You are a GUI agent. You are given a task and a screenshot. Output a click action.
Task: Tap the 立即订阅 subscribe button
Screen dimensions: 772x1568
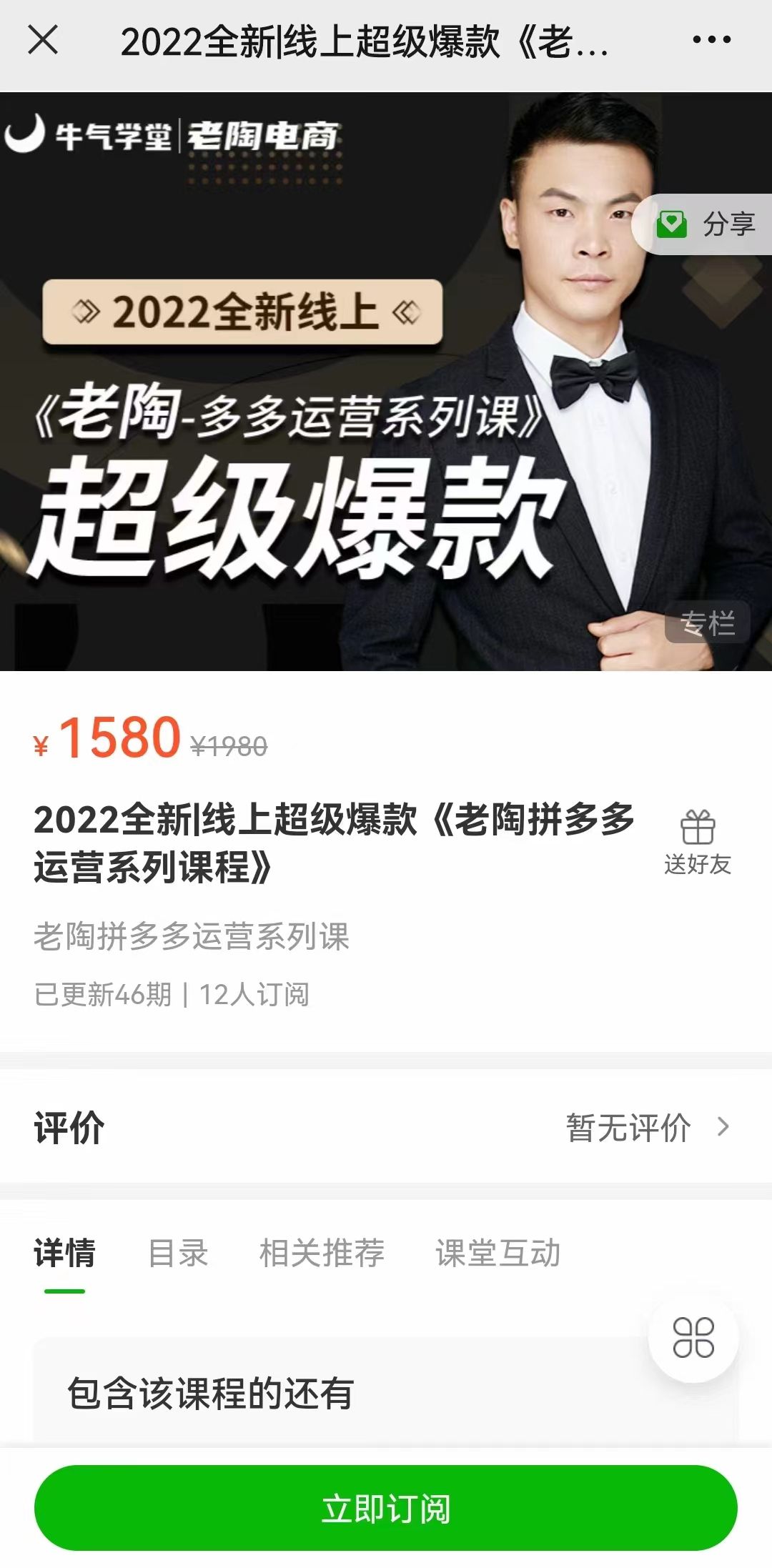[x=386, y=1510]
